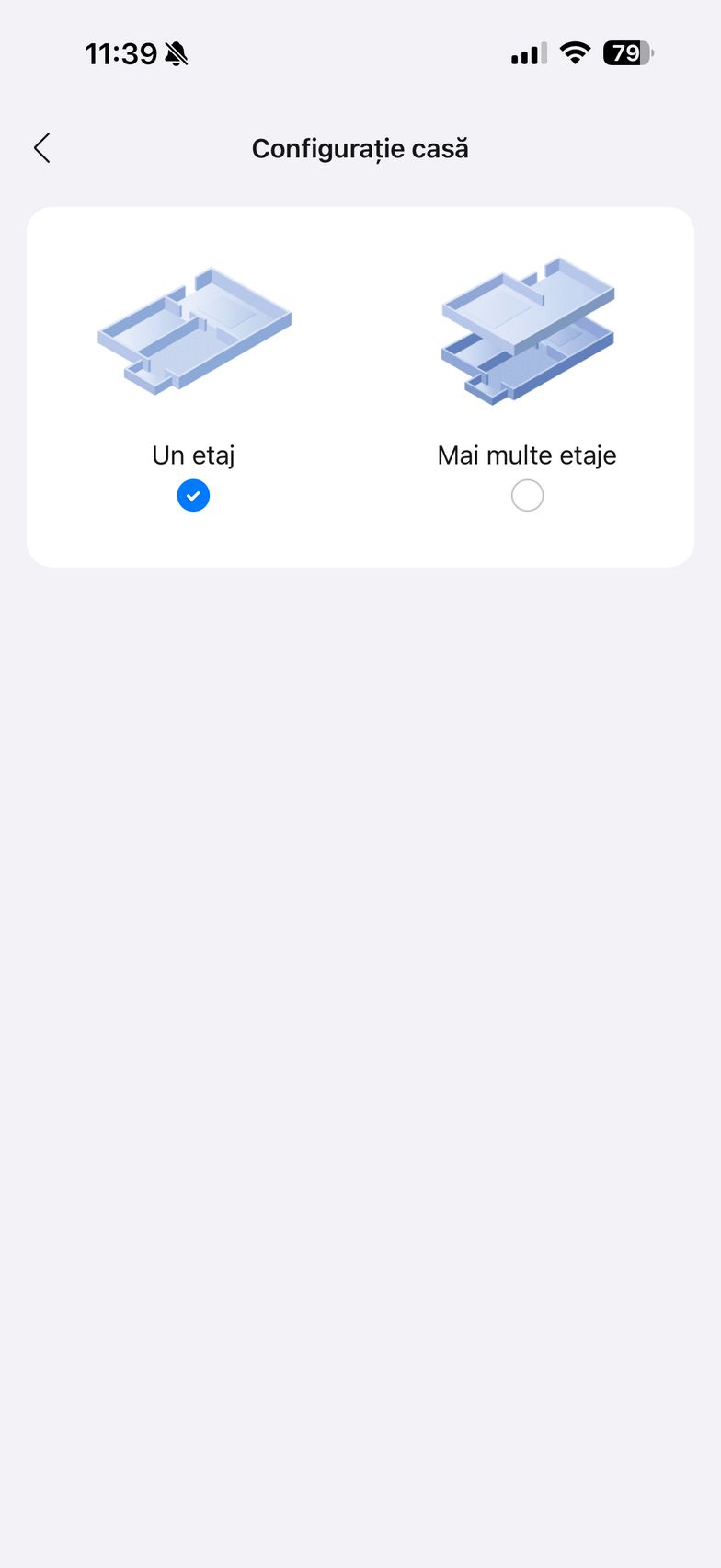Select the Un etaj radio button
This screenshot has width=721, height=1568.
pos(193,496)
